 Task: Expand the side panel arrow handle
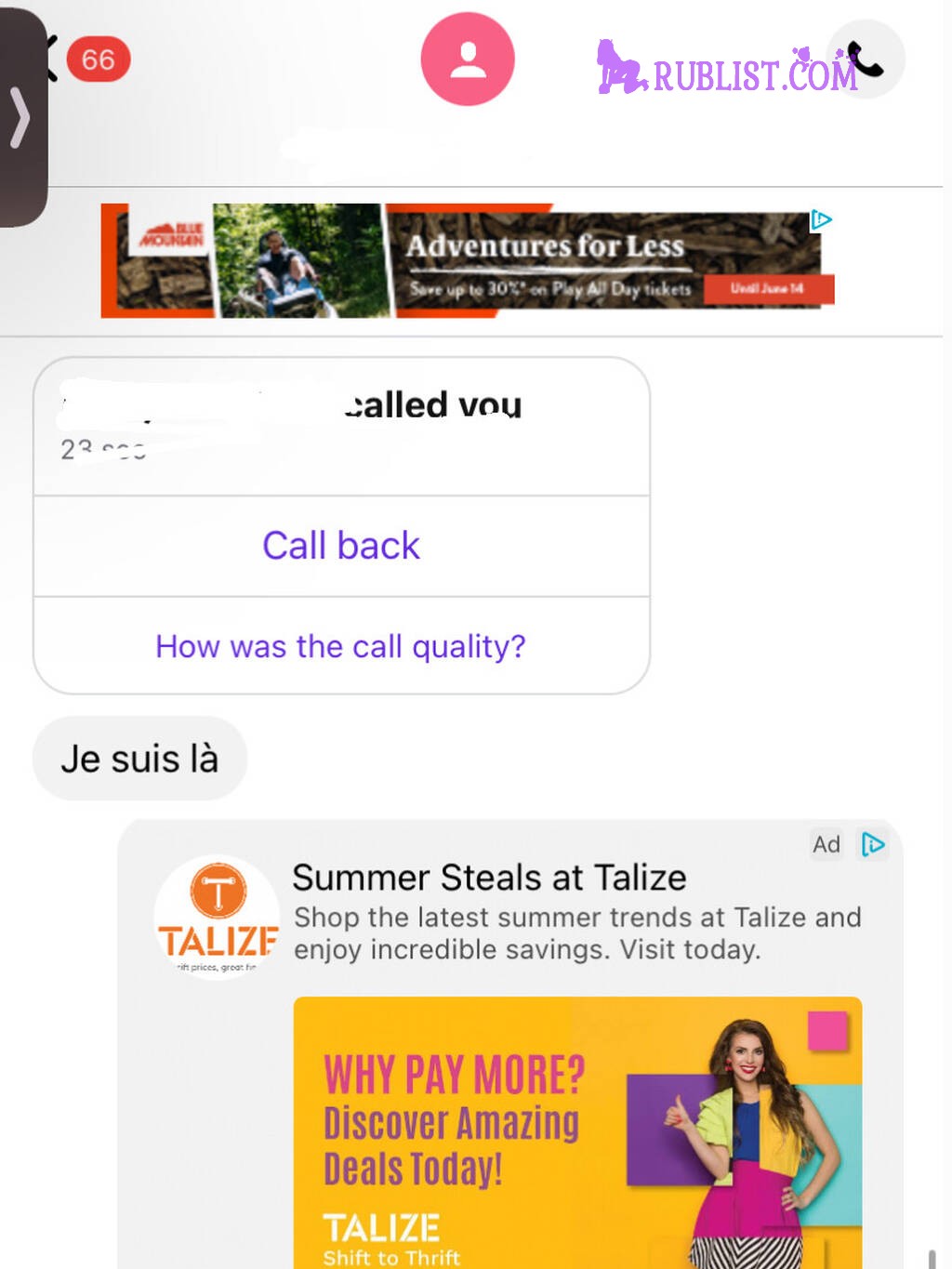(20, 118)
